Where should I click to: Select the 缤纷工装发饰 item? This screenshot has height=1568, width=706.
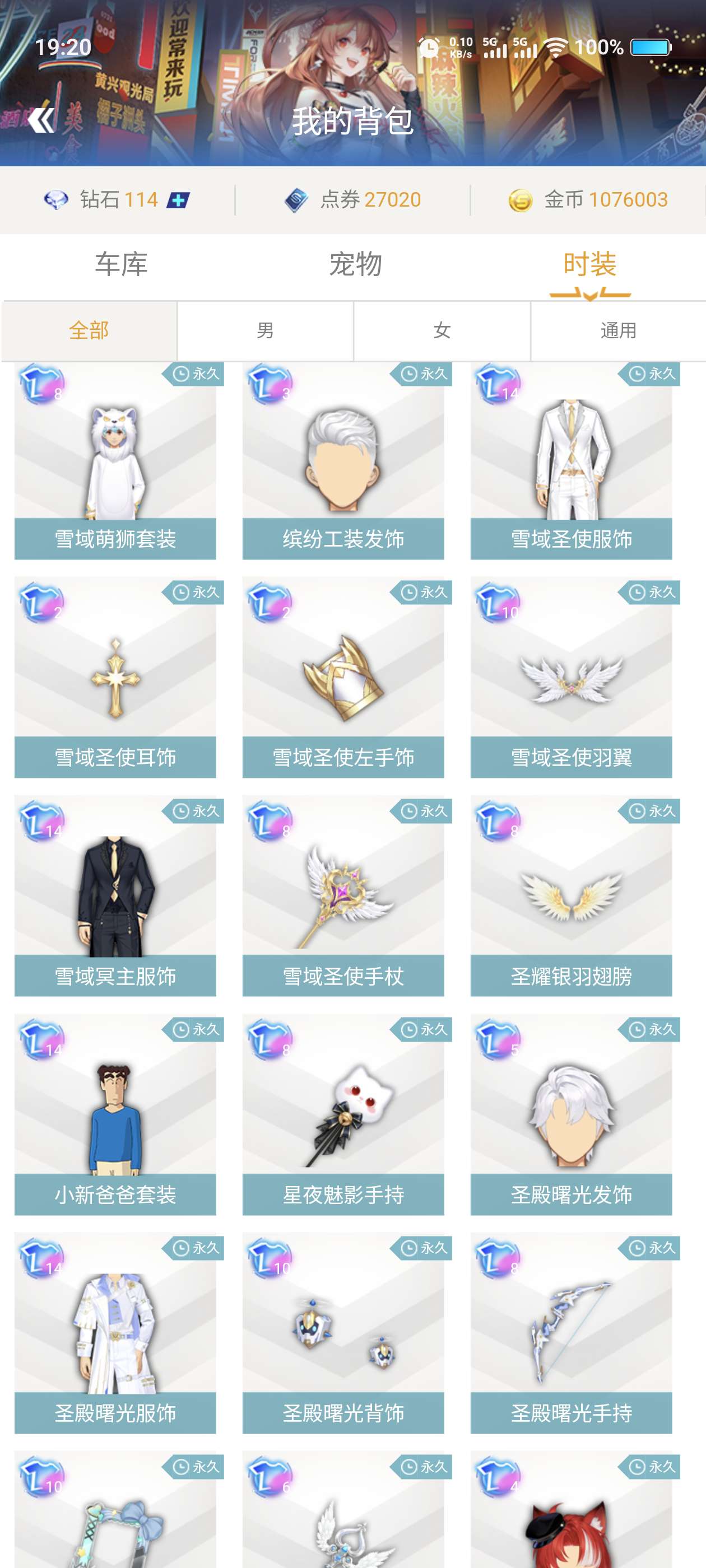tap(343, 461)
